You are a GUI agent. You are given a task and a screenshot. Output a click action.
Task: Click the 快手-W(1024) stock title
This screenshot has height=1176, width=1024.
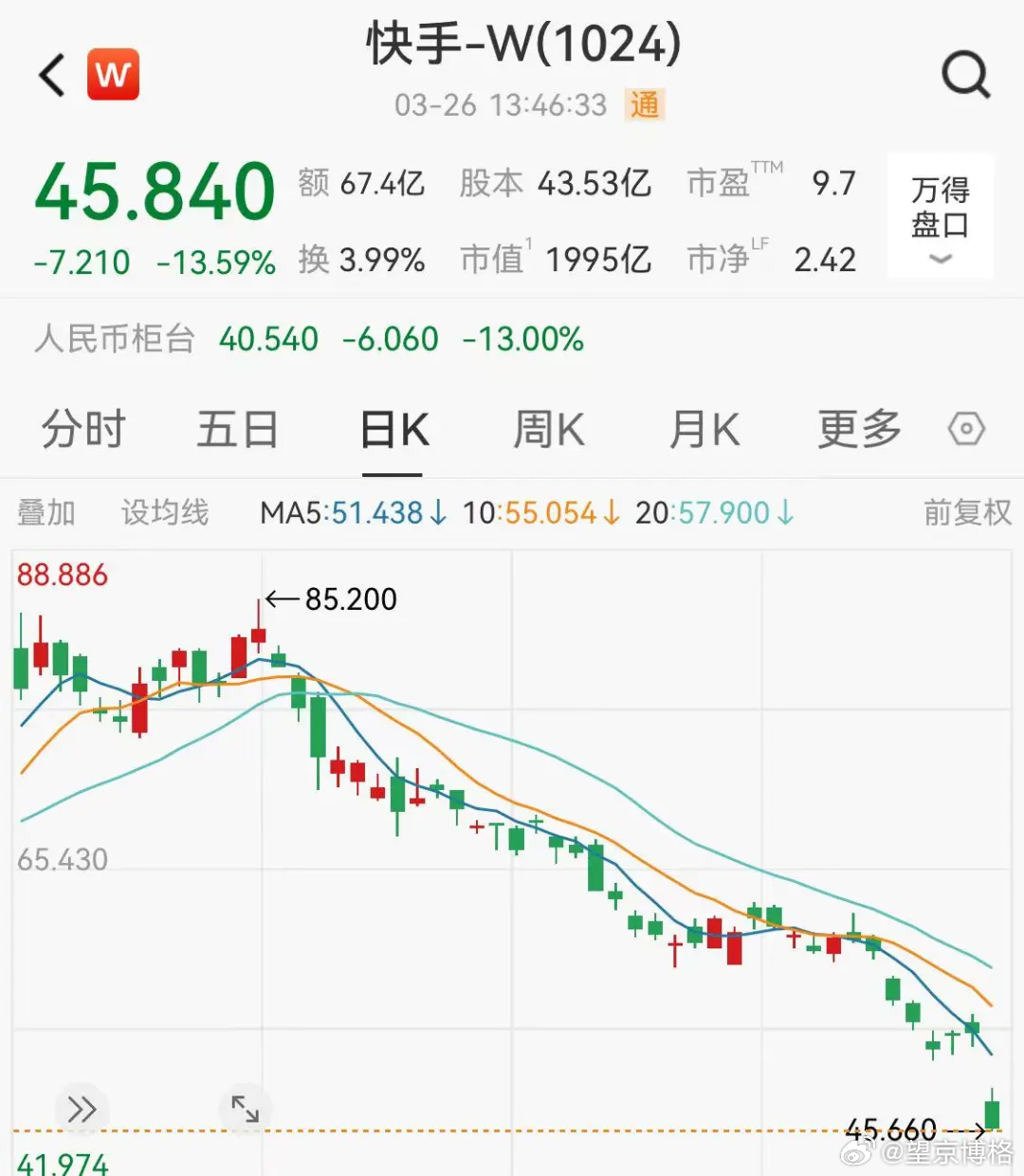[x=521, y=44]
